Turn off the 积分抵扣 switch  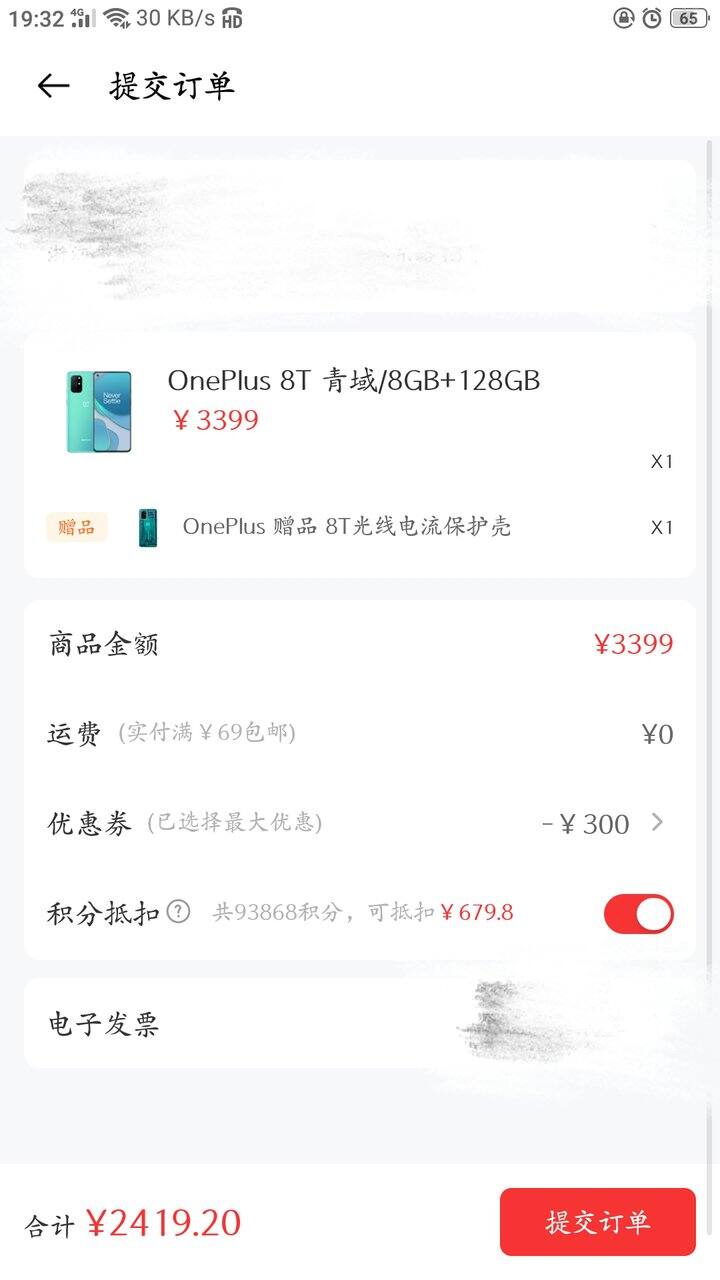638,913
